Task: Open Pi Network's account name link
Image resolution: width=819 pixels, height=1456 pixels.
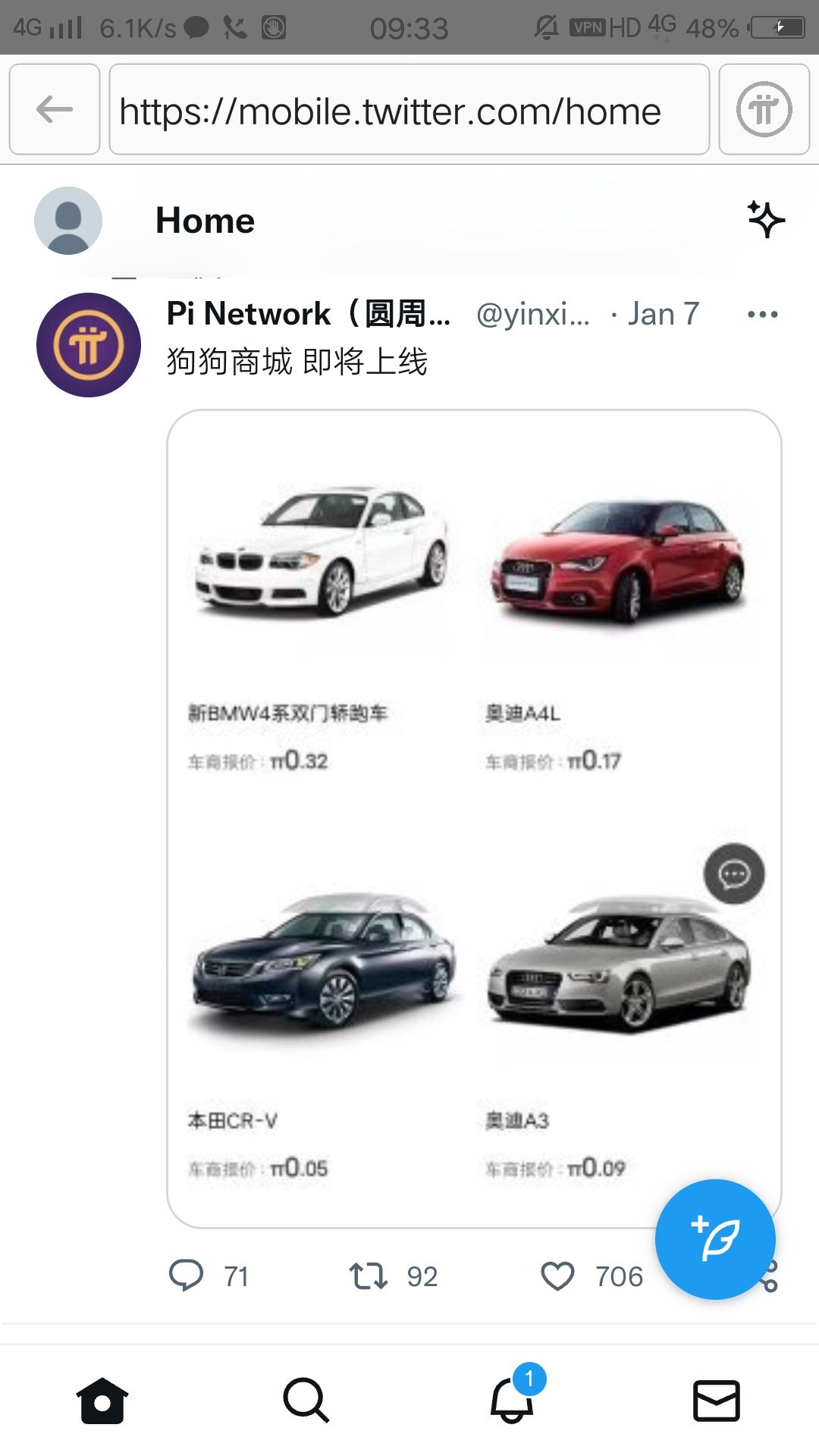Action: pos(308,314)
